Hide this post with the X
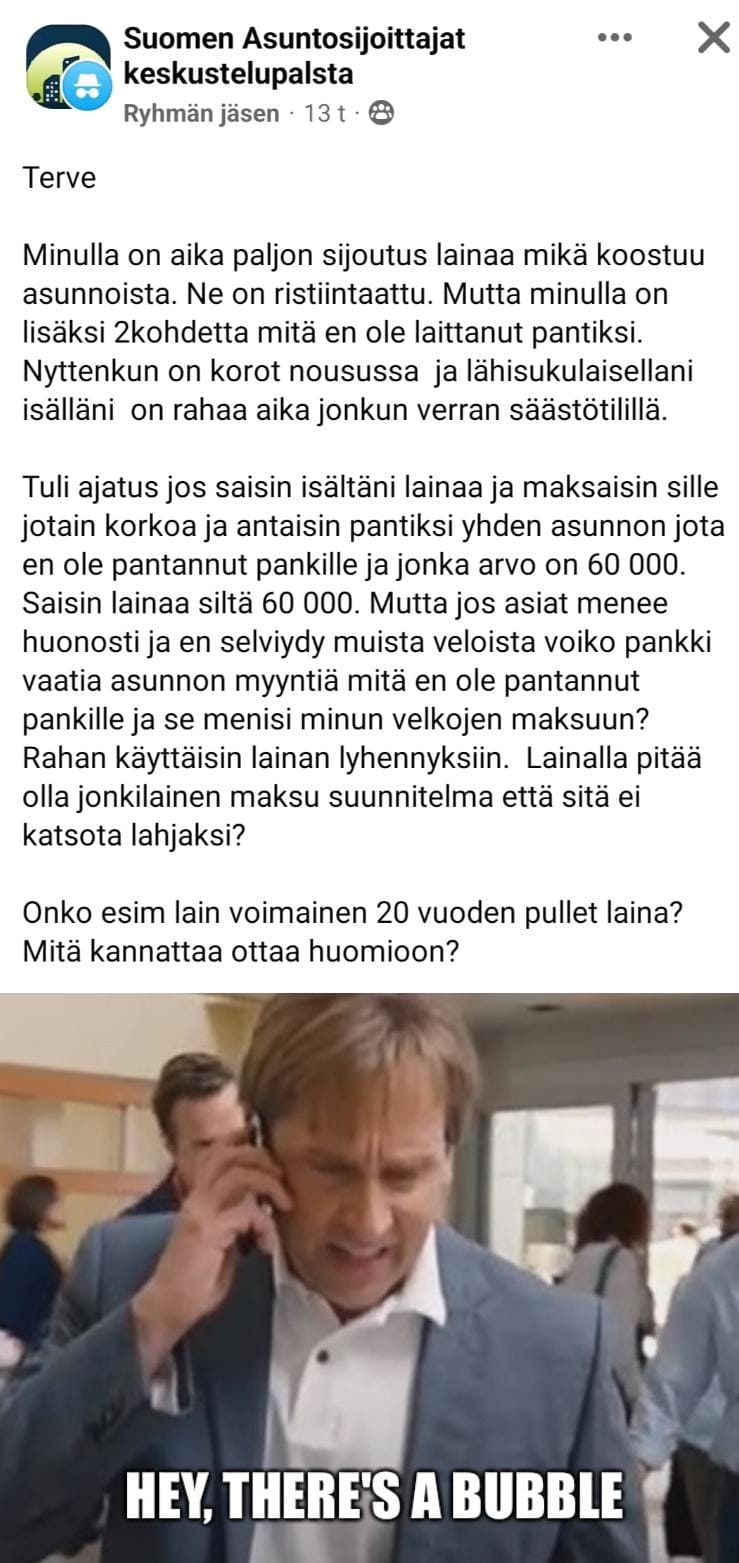 [712, 38]
